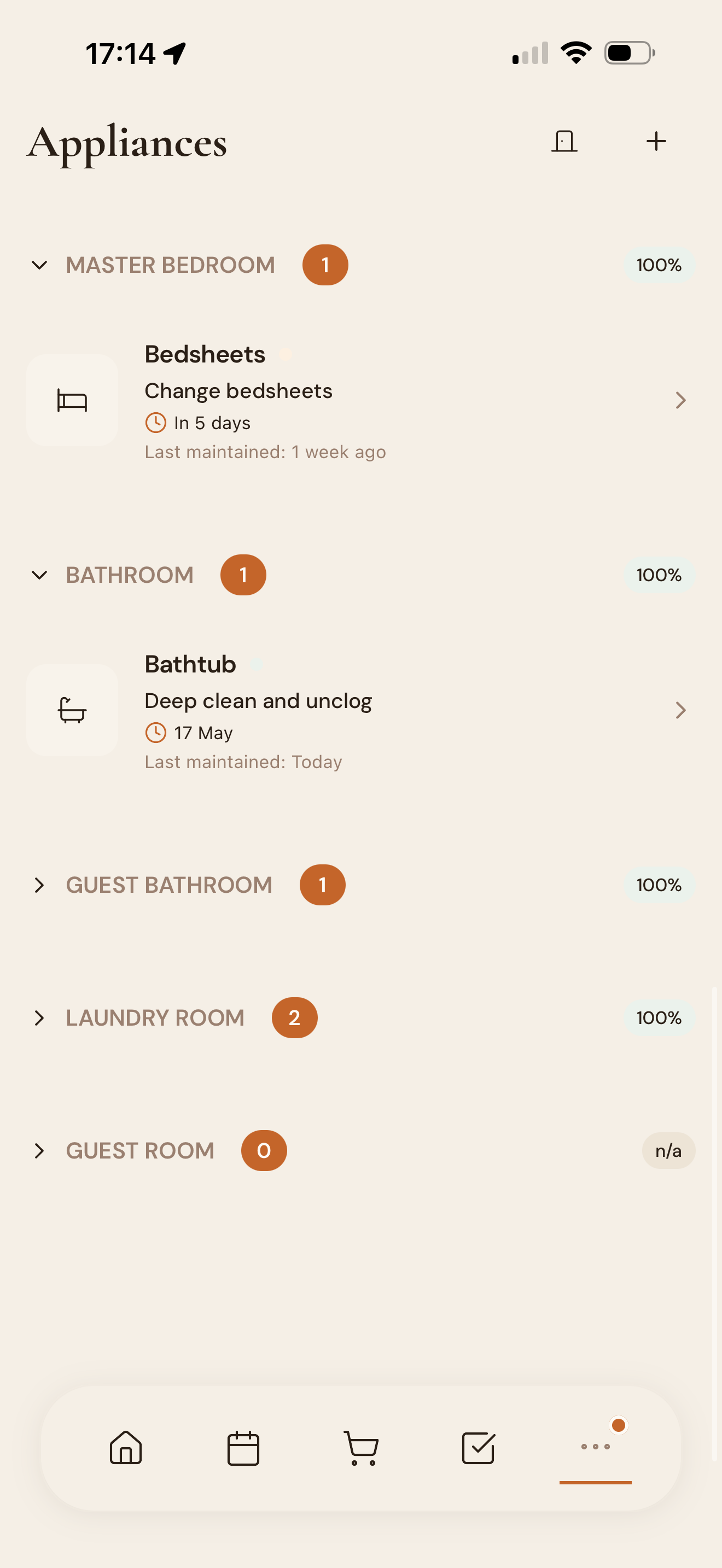Open the home screen from the bottom bar
722x1568 pixels.
click(125, 1448)
